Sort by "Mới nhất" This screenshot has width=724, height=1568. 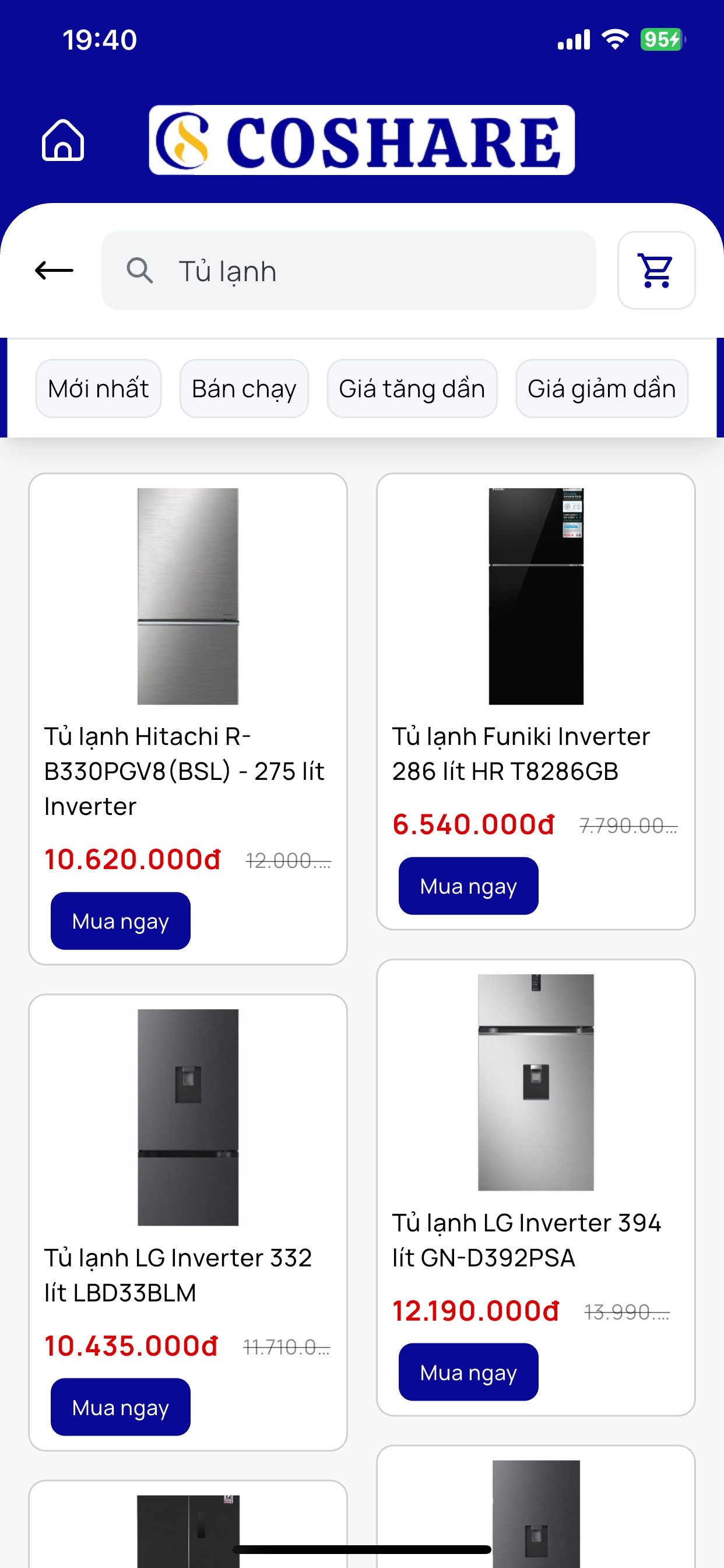point(99,388)
